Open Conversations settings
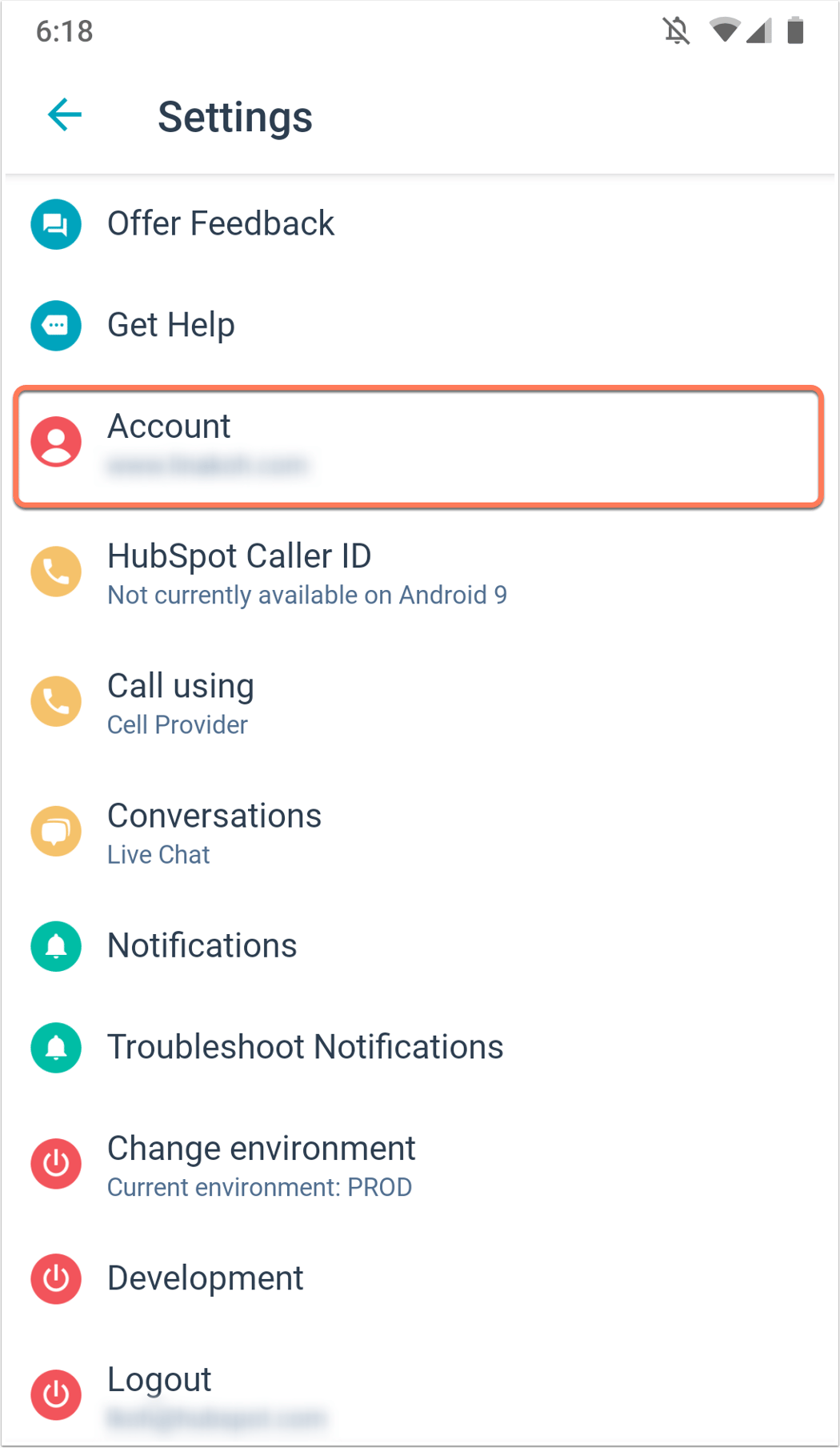 point(420,832)
